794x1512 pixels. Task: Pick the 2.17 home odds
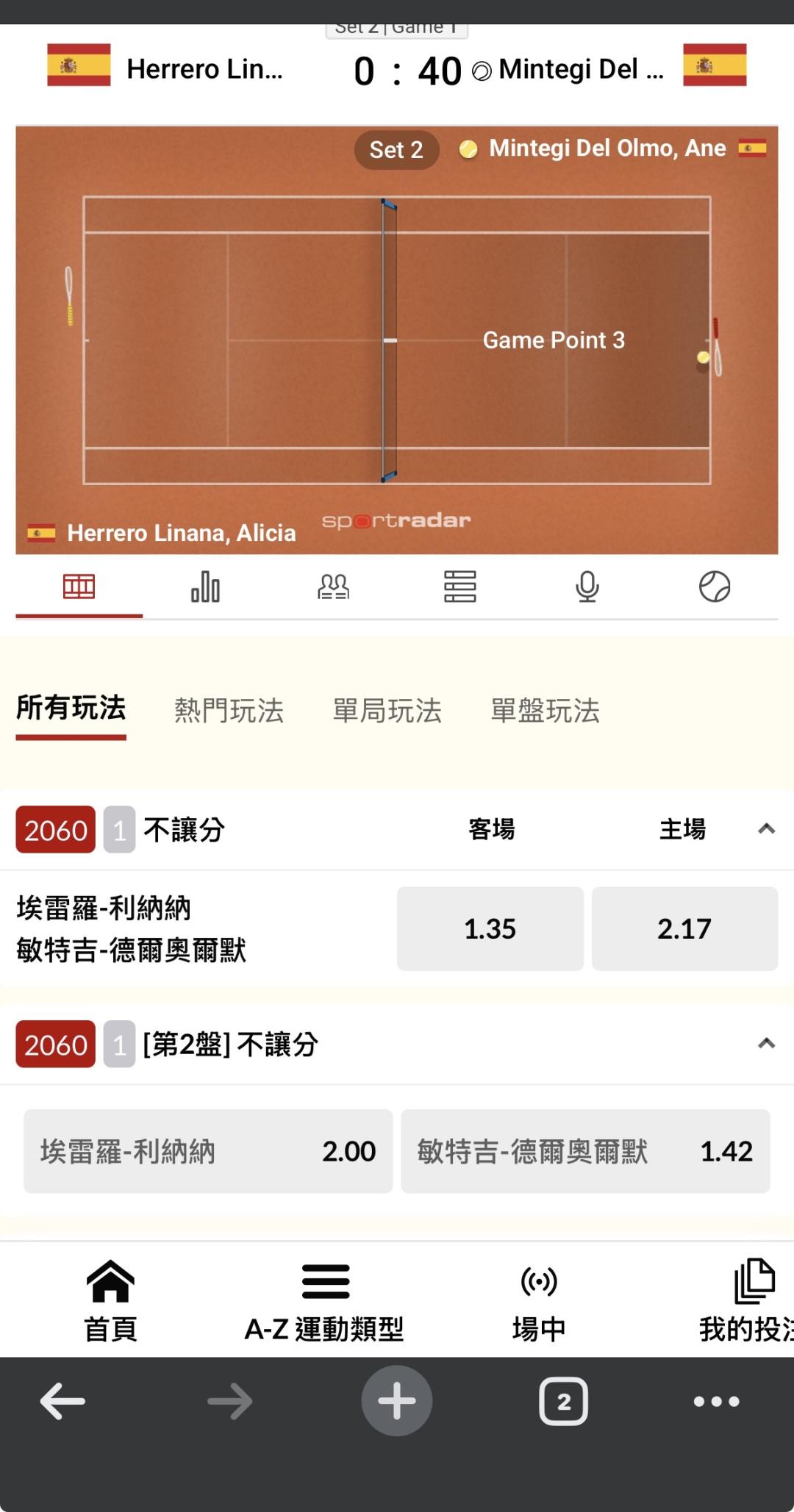point(684,928)
